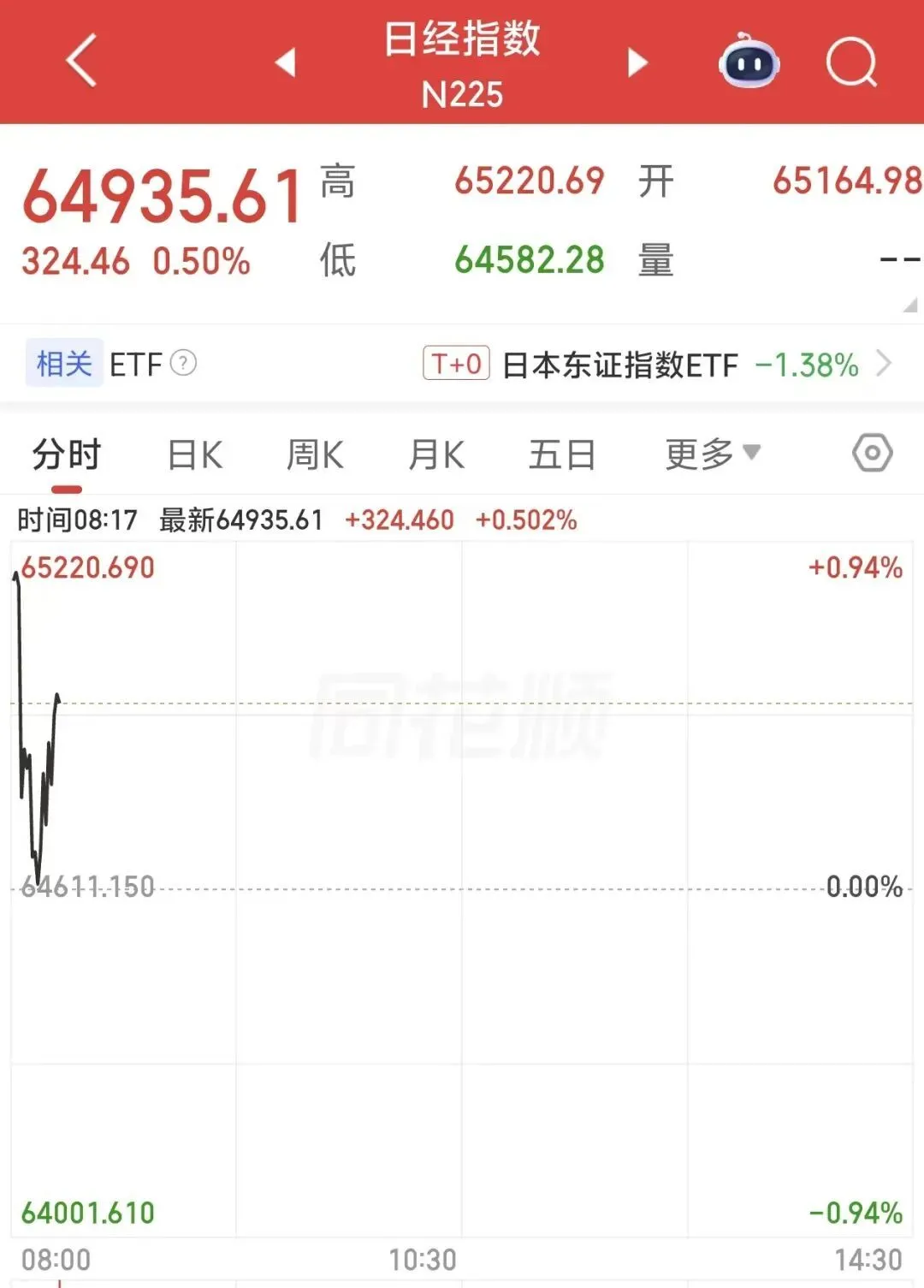
Task: Switch to the 月K tab
Action: pos(436,454)
